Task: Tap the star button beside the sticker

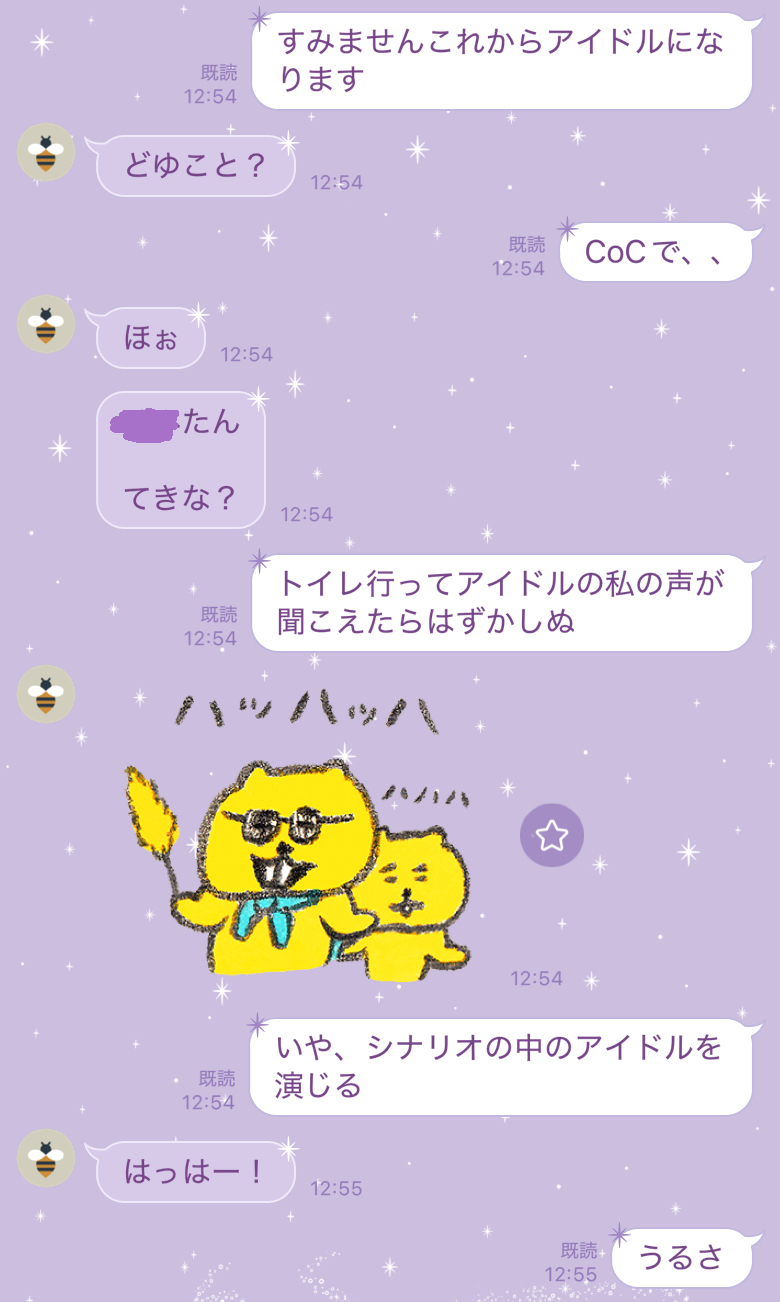Action: tap(551, 835)
